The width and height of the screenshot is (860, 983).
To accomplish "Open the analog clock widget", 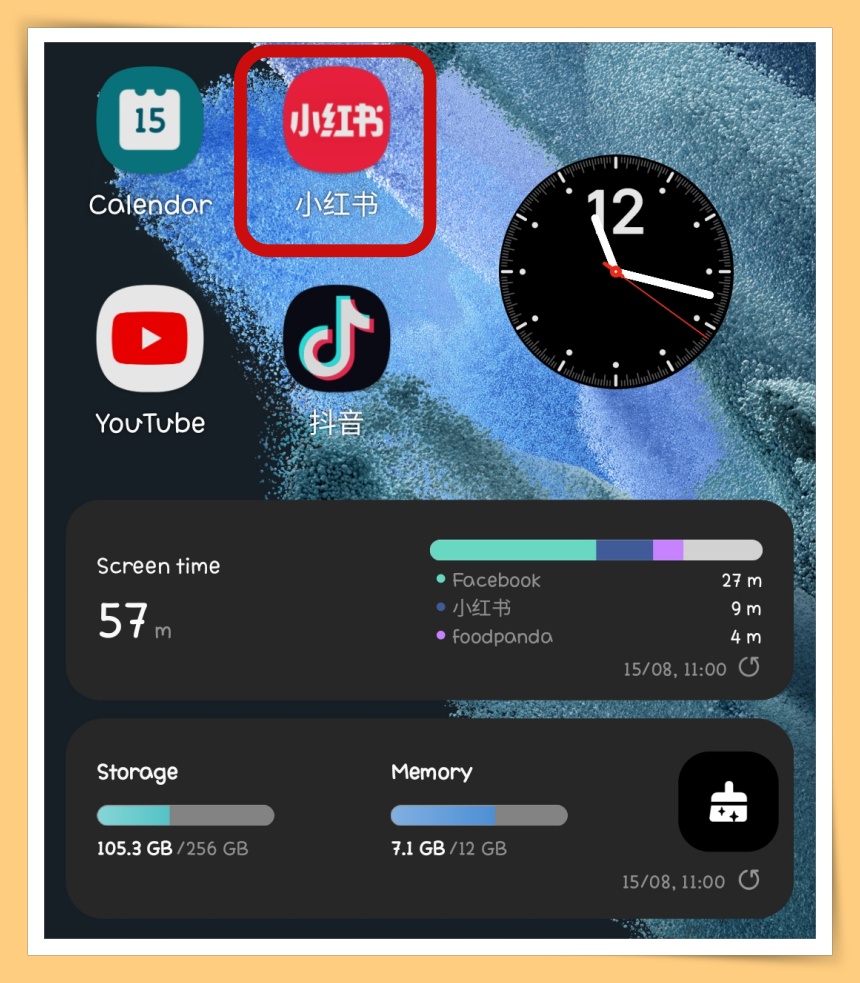I will pyautogui.click(x=616, y=270).
